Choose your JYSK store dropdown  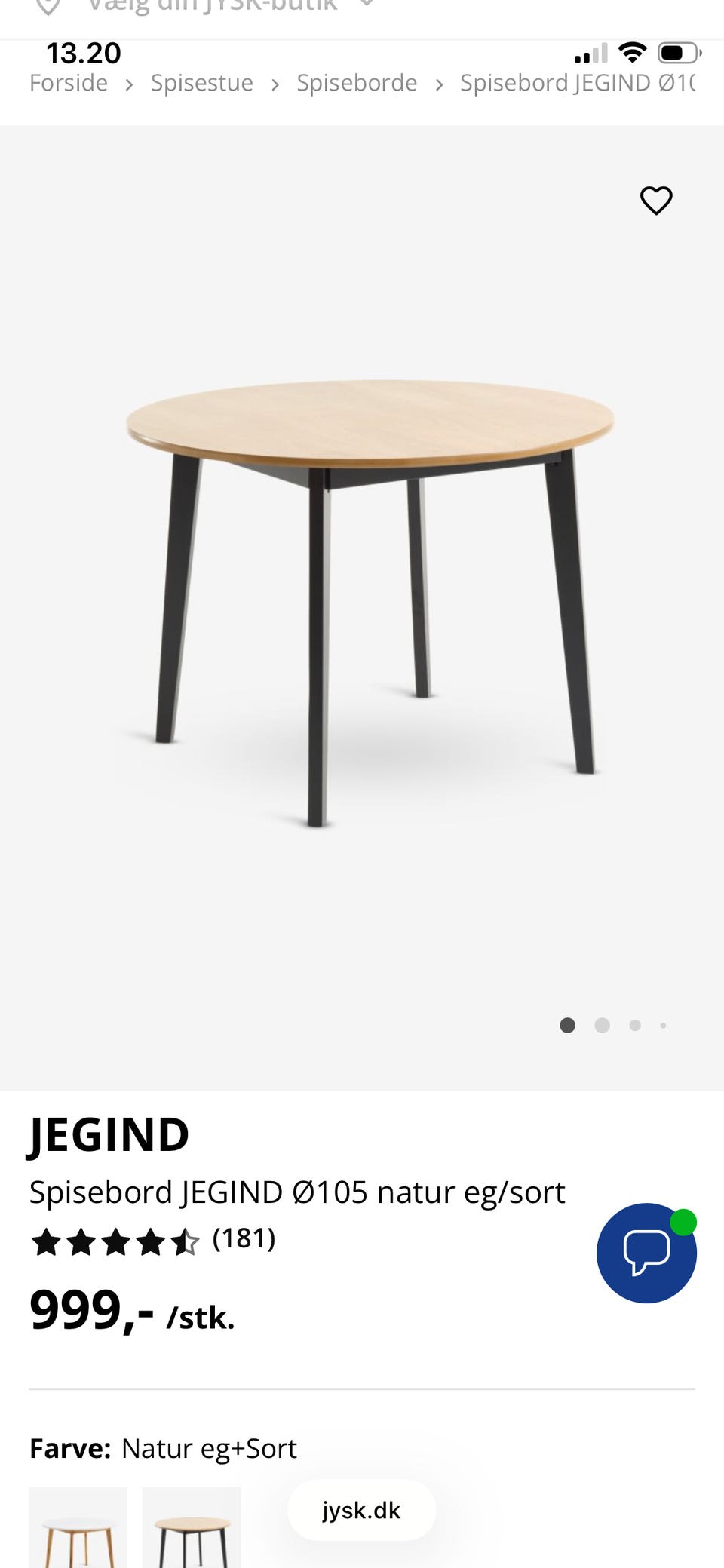click(211, 8)
